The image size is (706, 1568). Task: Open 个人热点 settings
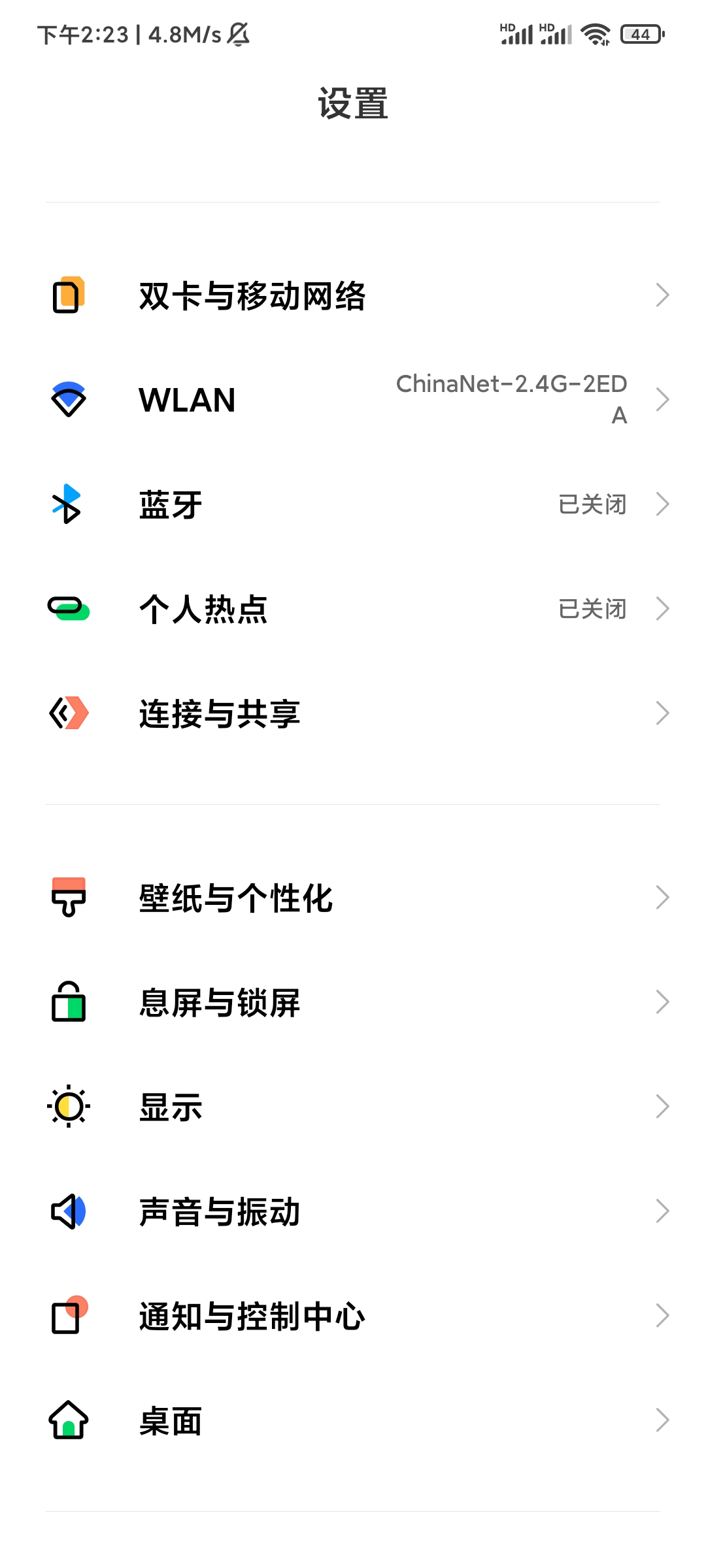[353, 609]
